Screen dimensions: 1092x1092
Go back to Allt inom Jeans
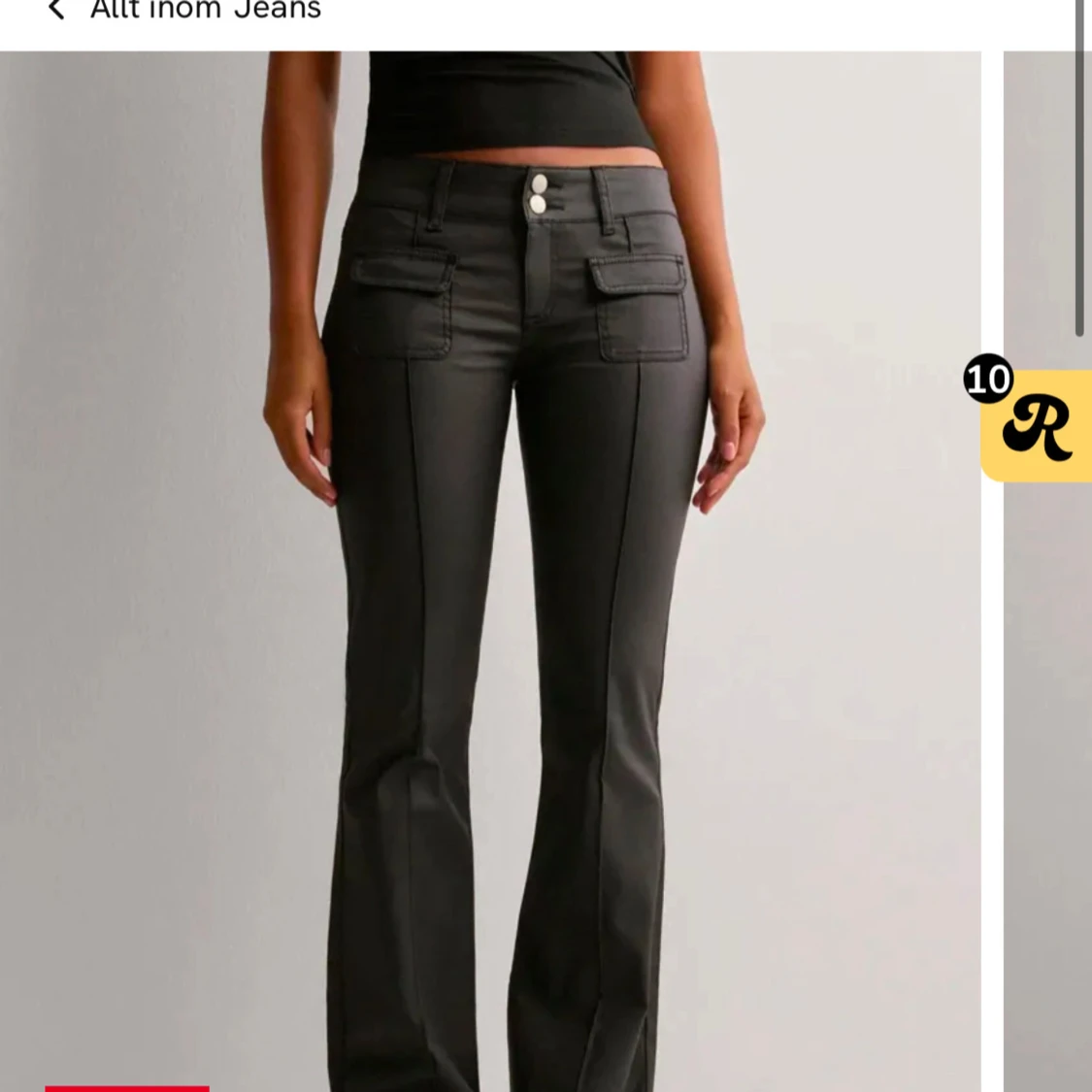coord(56,11)
